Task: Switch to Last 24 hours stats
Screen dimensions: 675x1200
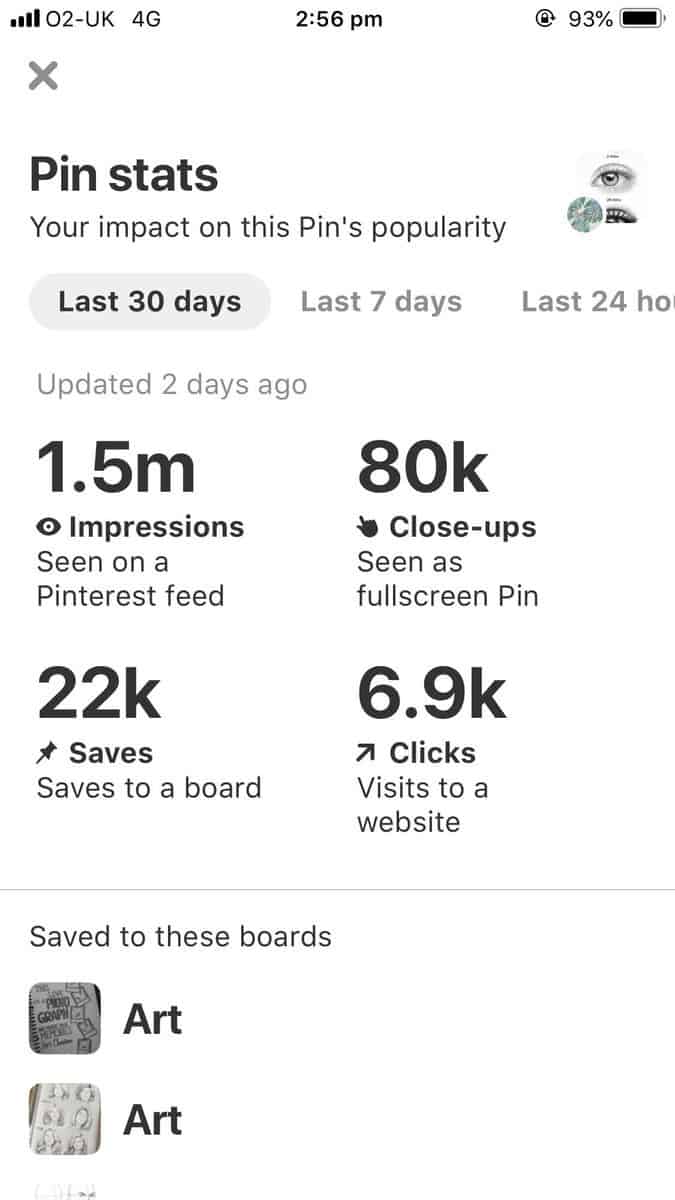Action: 598,301
